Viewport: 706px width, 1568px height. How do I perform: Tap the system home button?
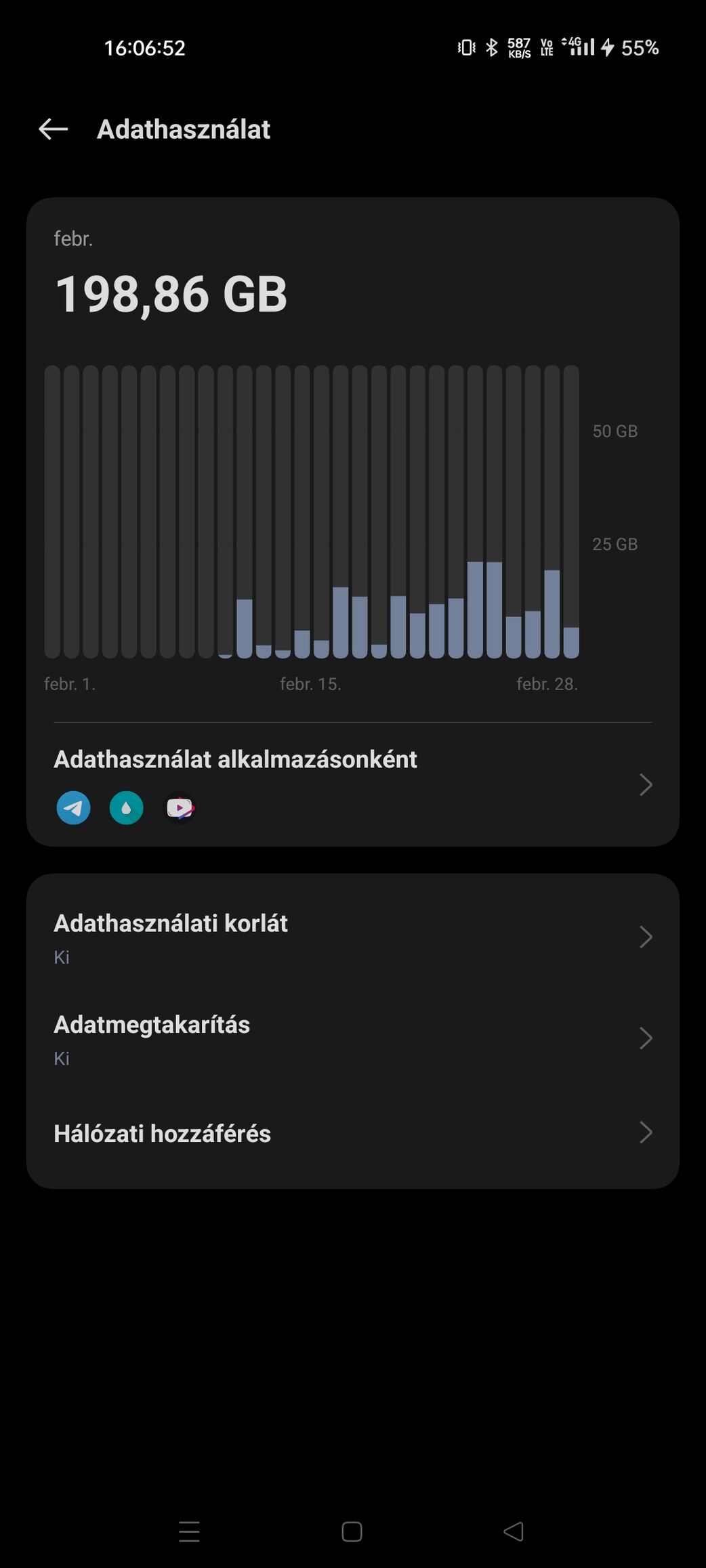pyautogui.click(x=352, y=1531)
